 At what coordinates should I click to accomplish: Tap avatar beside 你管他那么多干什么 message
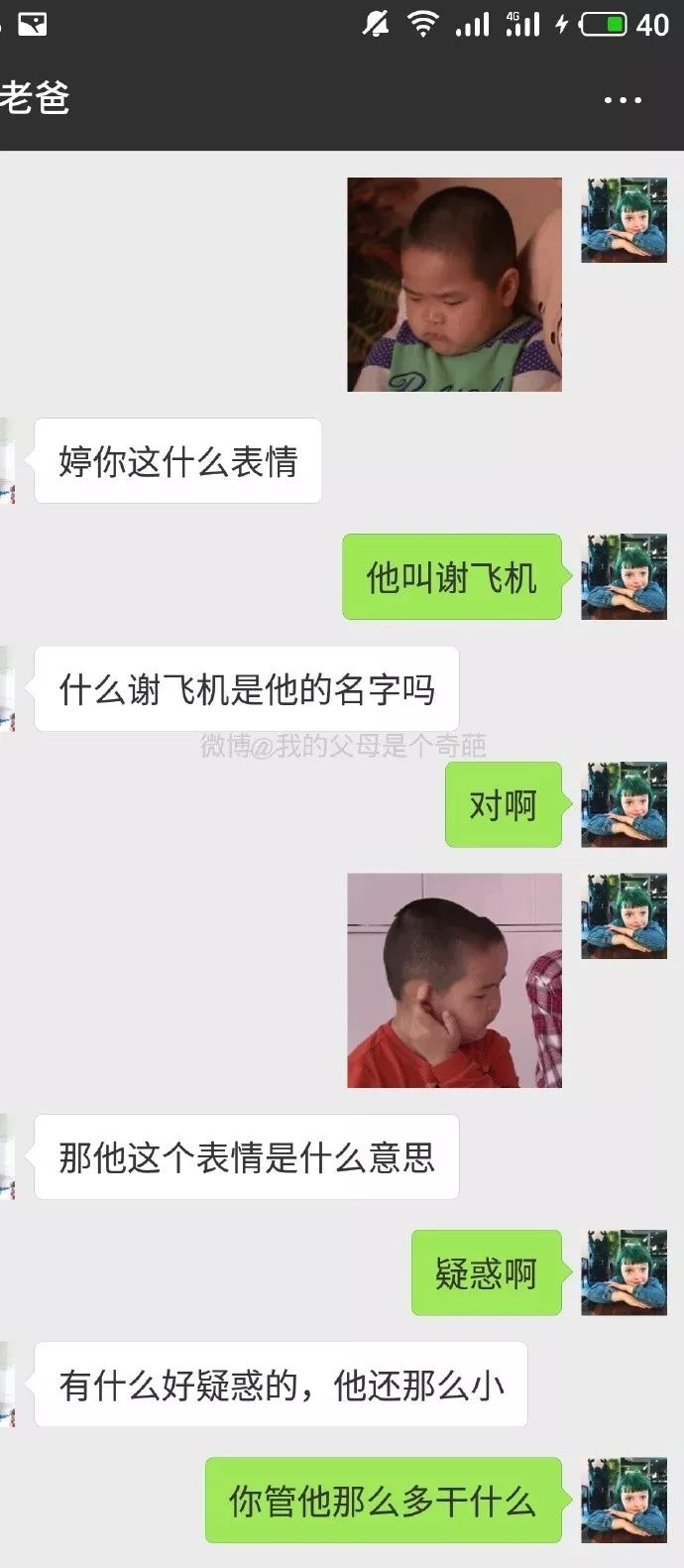pos(624,1500)
